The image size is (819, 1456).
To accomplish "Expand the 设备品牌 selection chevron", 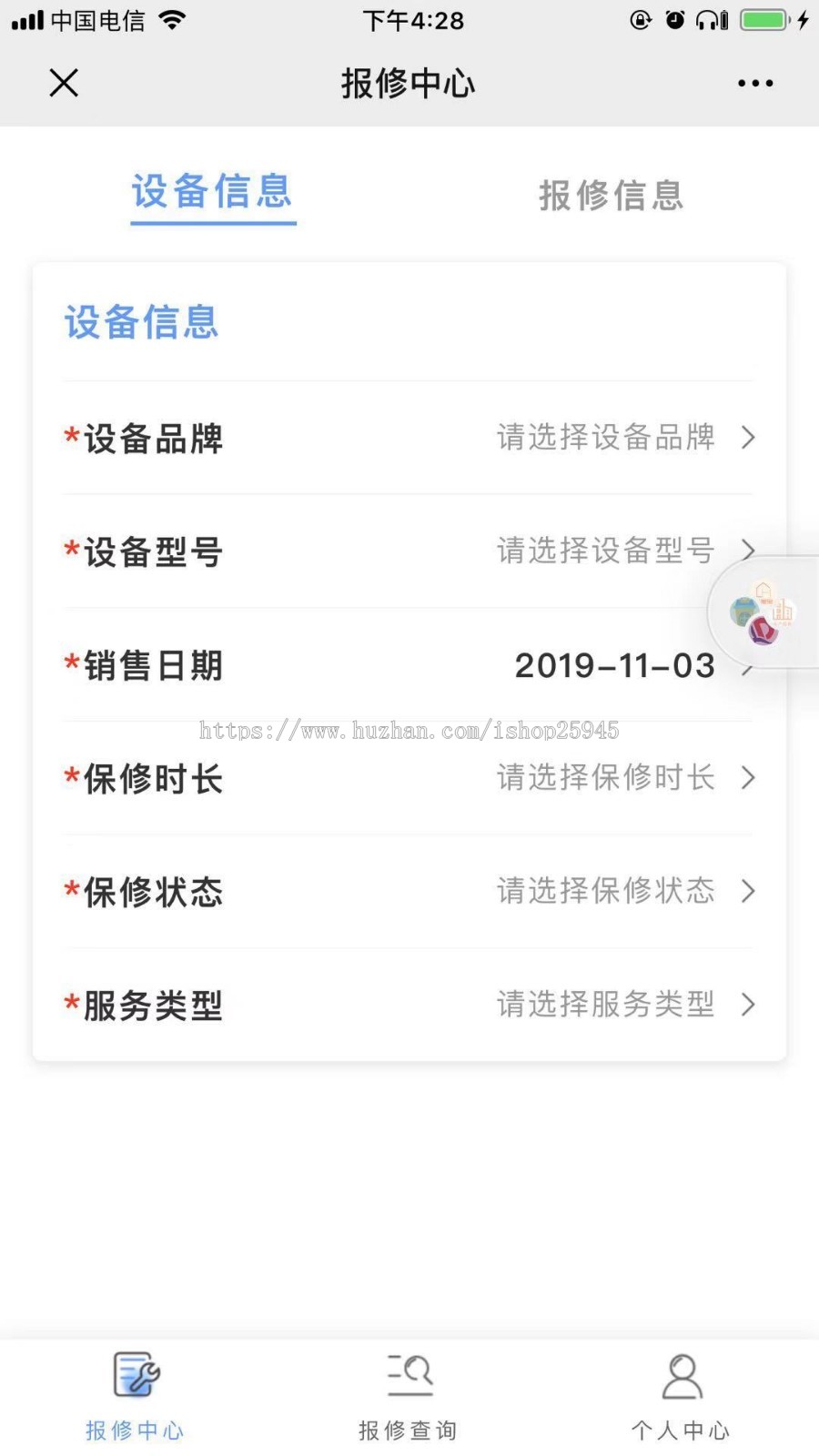I will pos(748,438).
